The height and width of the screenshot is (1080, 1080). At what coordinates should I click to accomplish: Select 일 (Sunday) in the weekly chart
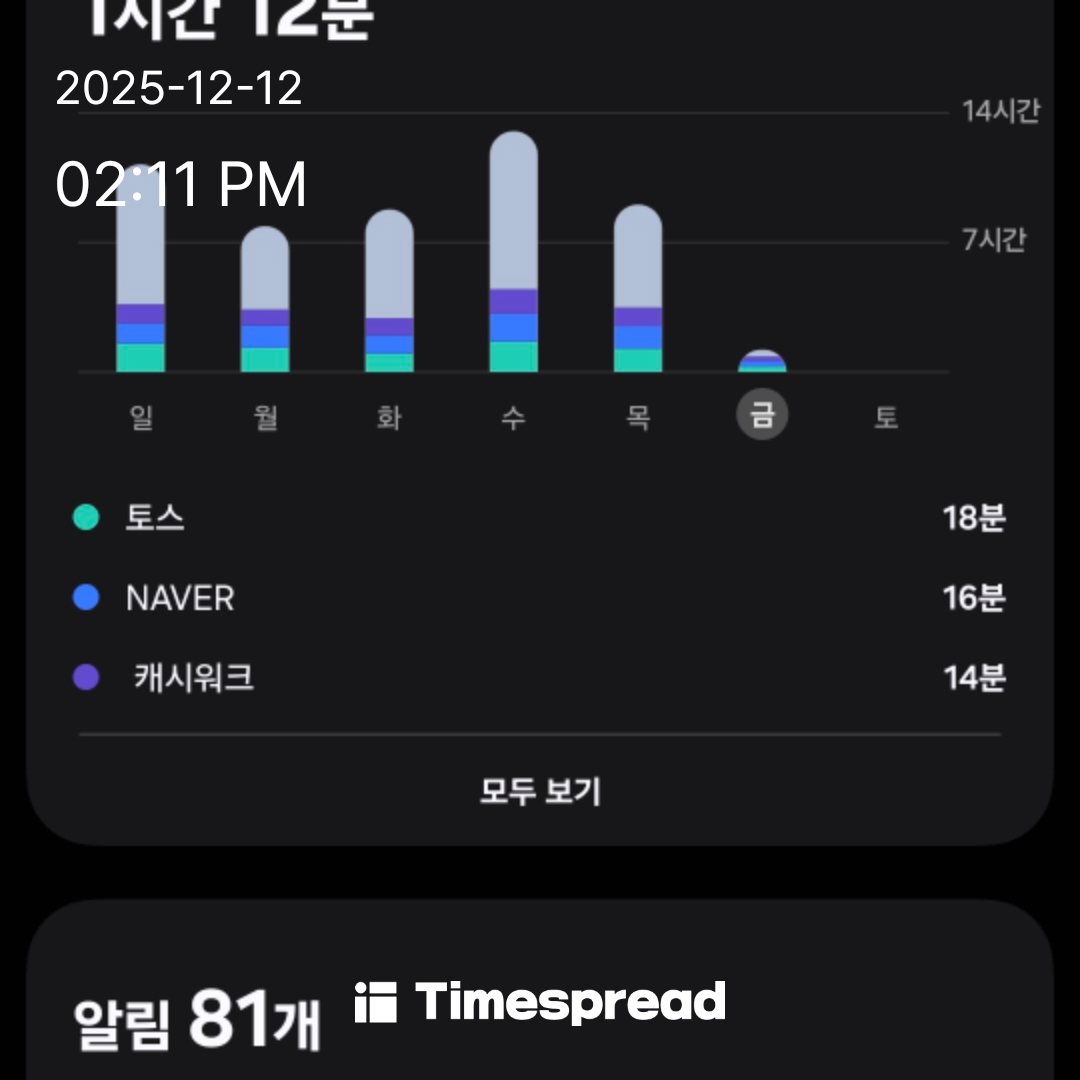141,416
